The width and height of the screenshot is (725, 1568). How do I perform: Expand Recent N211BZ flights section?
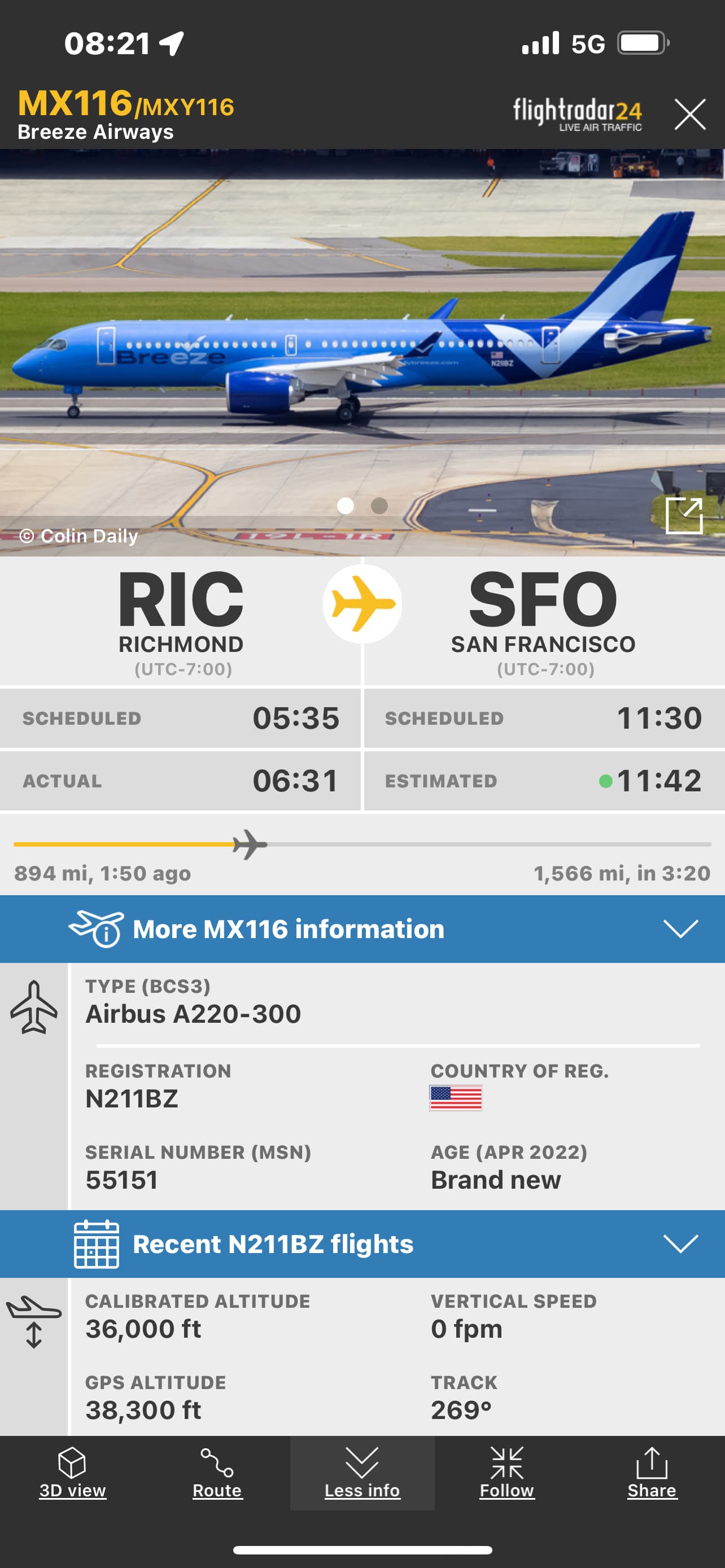[362, 1243]
